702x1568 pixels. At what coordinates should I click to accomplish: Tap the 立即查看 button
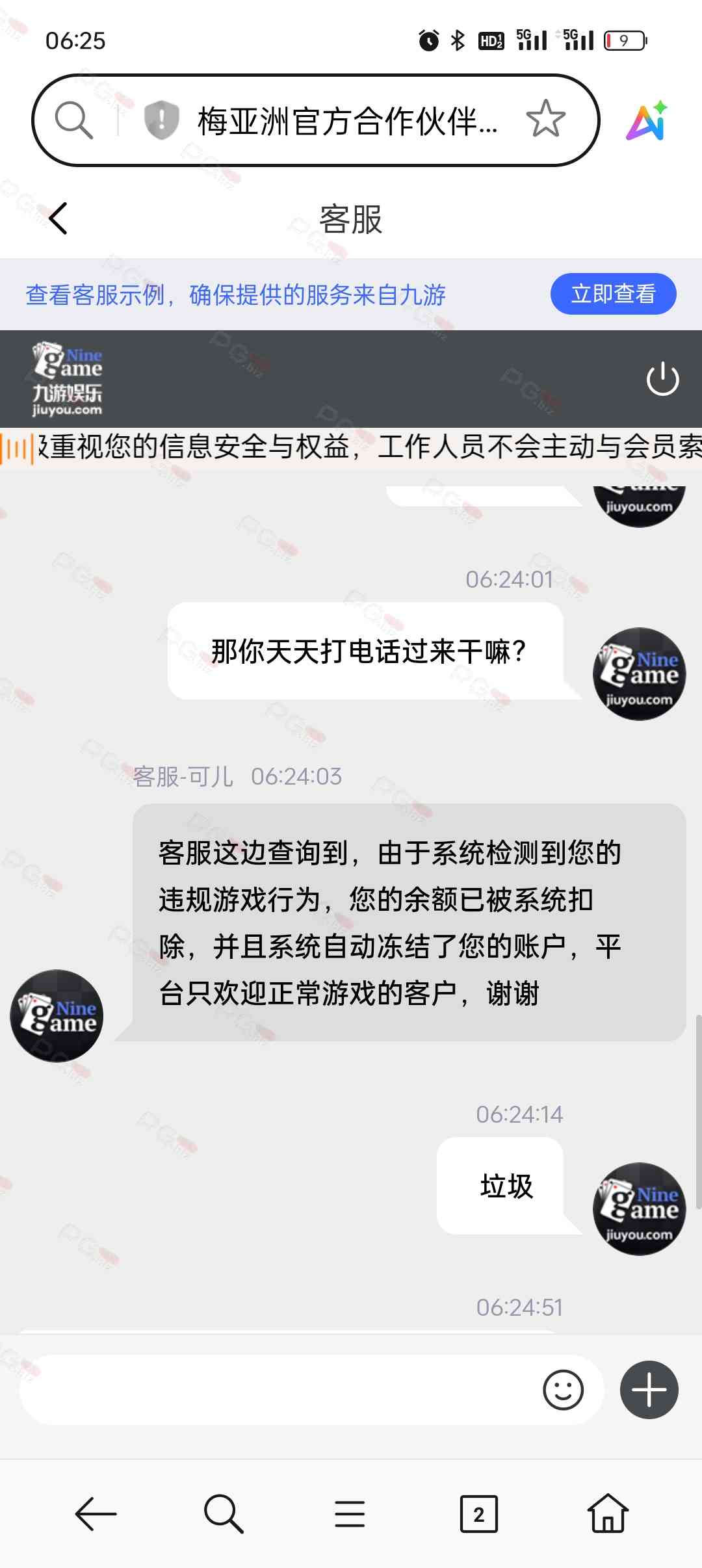[613, 294]
